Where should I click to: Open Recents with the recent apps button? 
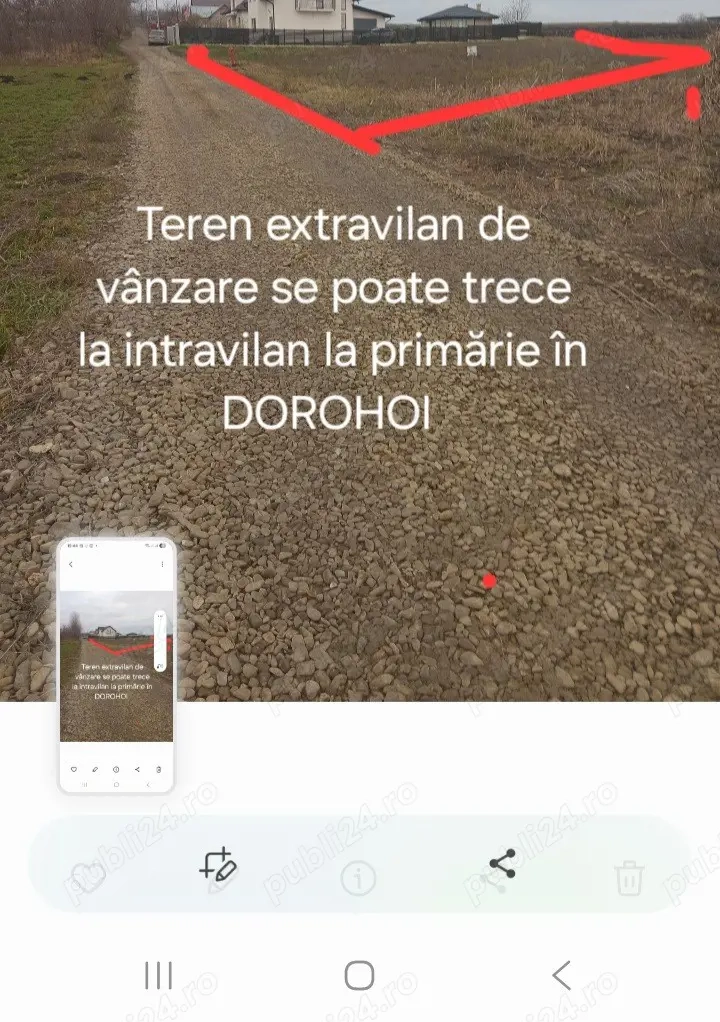tap(158, 974)
